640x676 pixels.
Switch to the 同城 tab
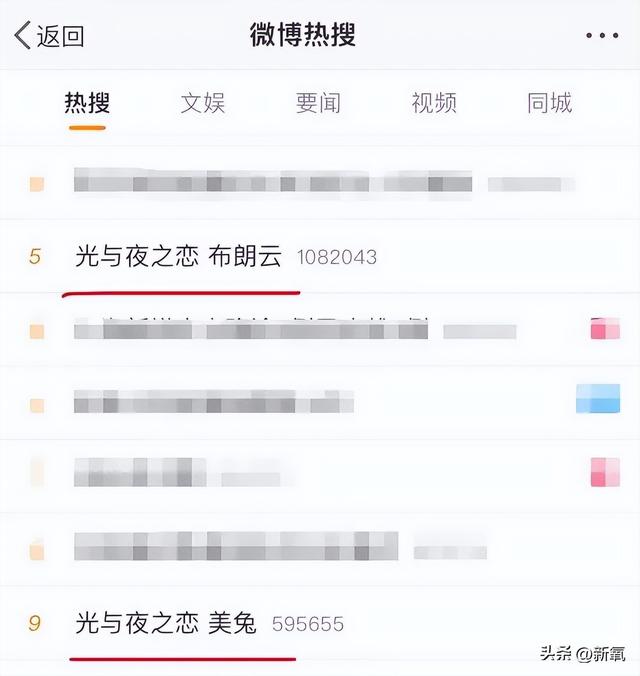point(550,102)
